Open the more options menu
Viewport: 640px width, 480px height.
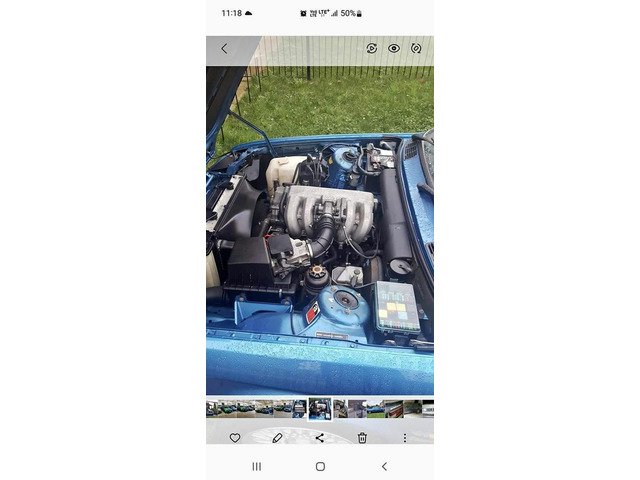click(x=405, y=437)
